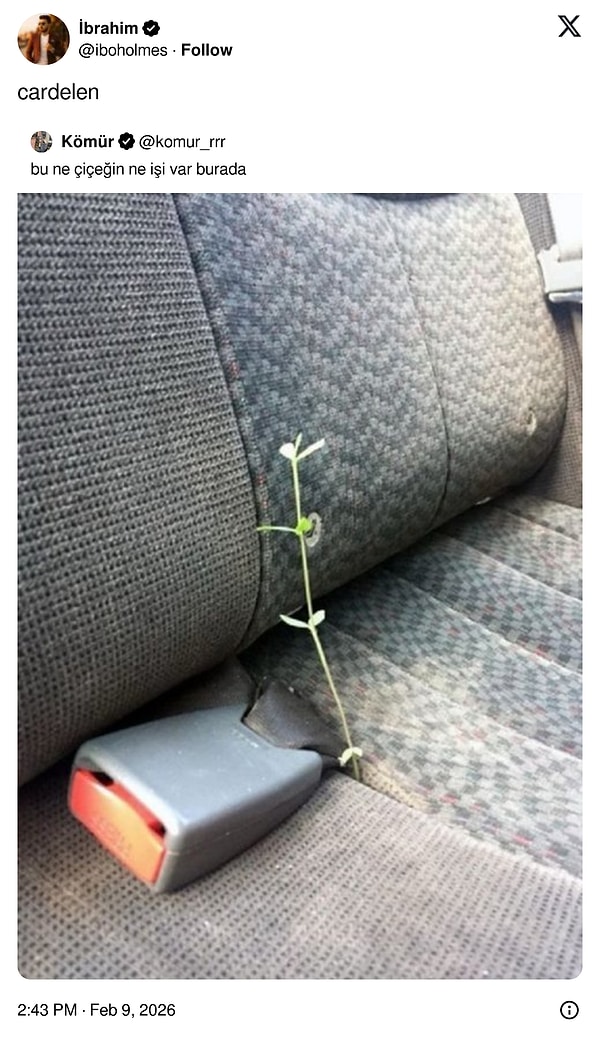Open İbrahim's profile name link
This screenshot has width=600, height=1040.
click(109, 28)
